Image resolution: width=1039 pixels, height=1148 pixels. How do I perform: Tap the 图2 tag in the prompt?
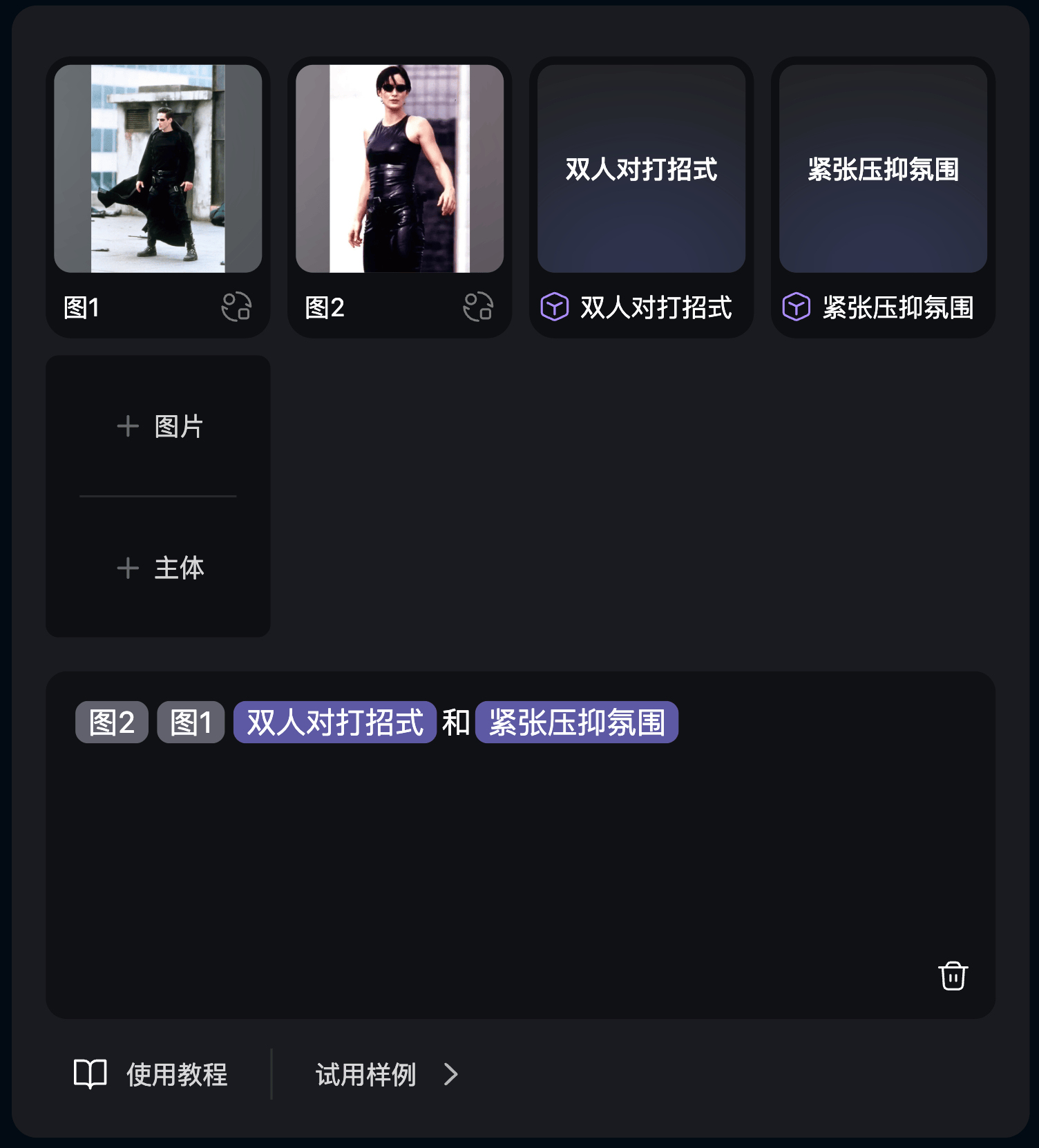(x=112, y=723)
